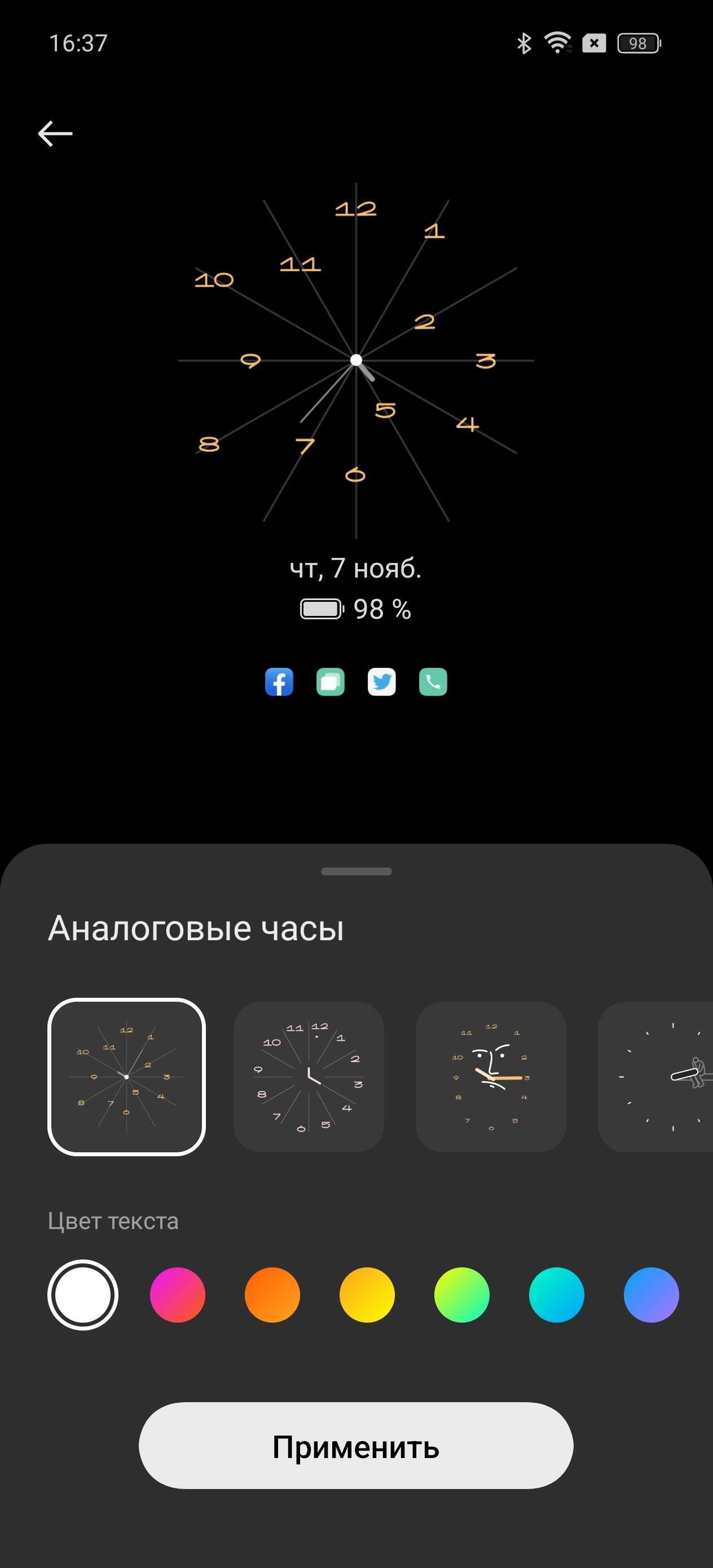This screenshot has width=713, height=1568.
Task: Choose the clock style with the pink hand
Action: click(x=309, y=1076)
